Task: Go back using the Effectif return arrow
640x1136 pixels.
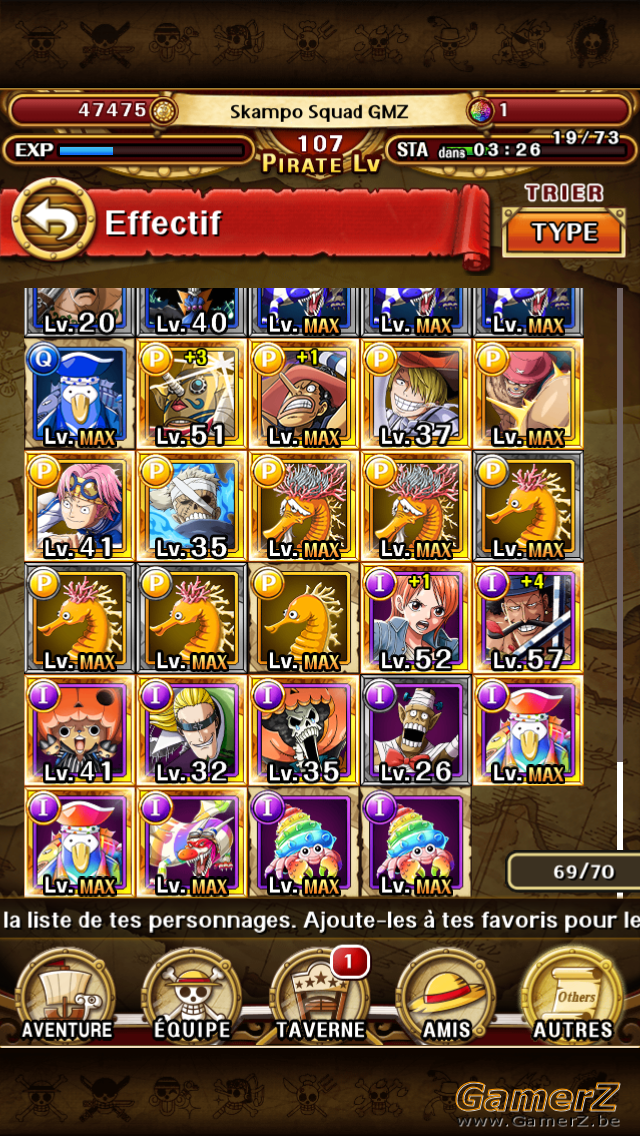Action: (53, 219)
